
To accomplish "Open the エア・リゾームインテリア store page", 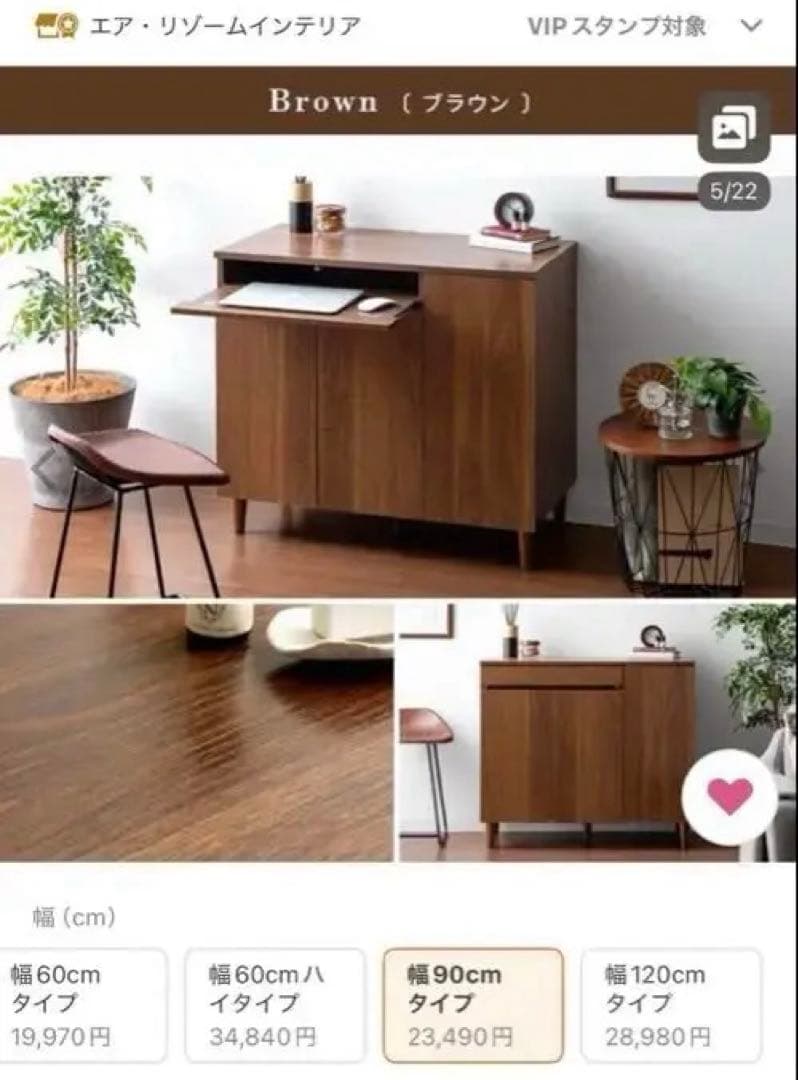I will tap(225, 26).
